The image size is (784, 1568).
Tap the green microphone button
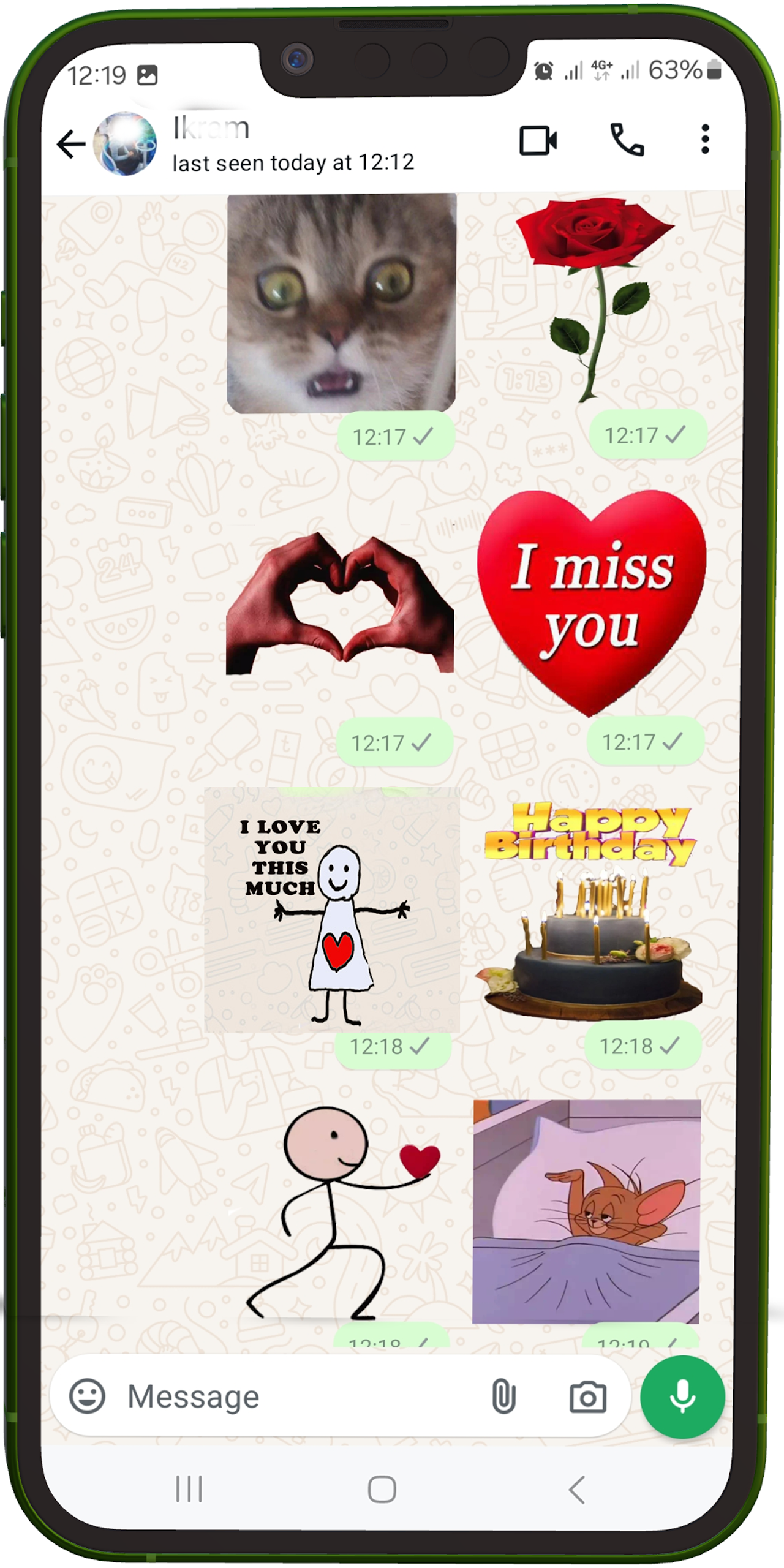pos(682,1396)
